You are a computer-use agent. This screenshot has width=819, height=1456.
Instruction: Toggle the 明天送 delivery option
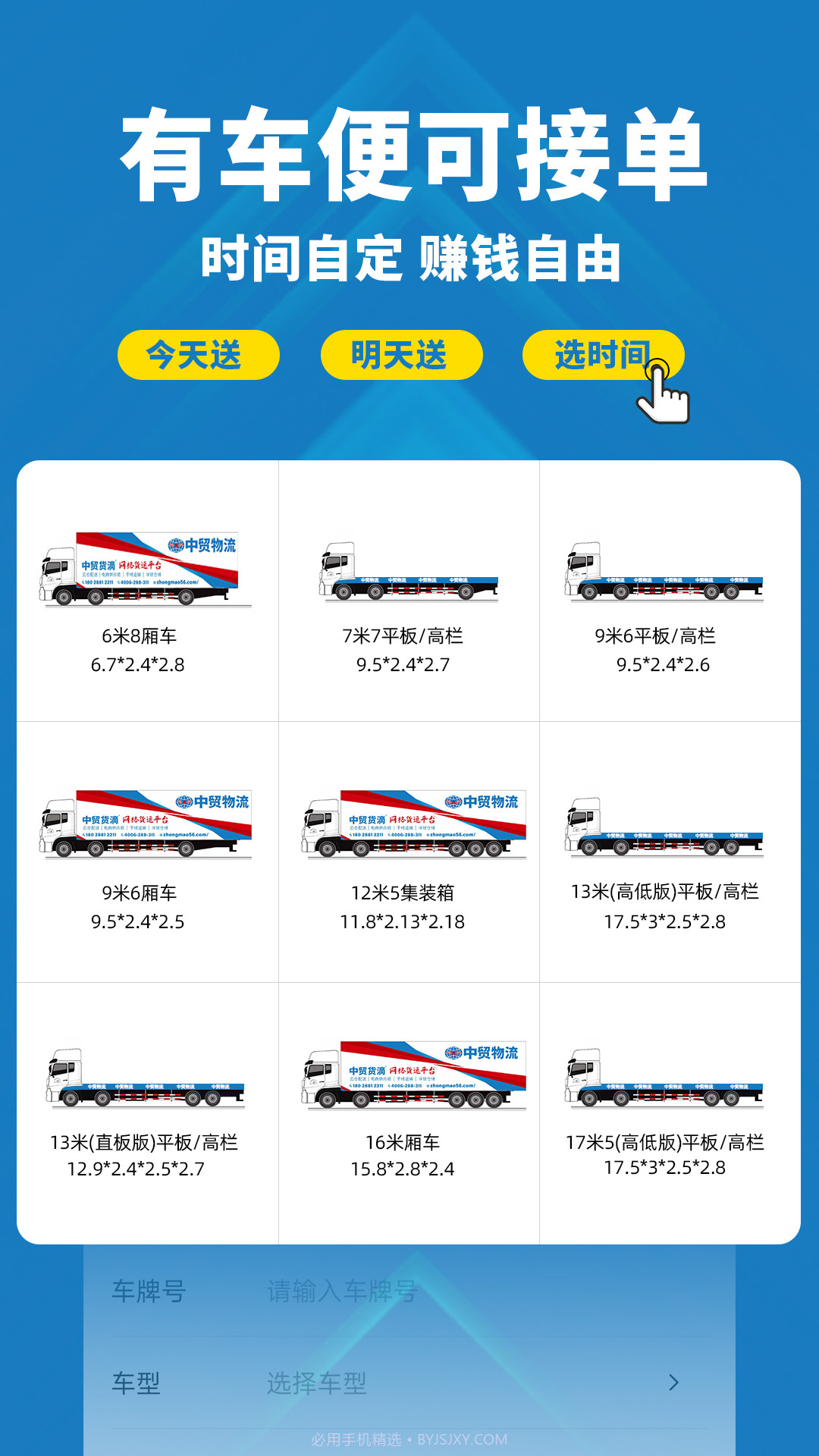[402, 355]
